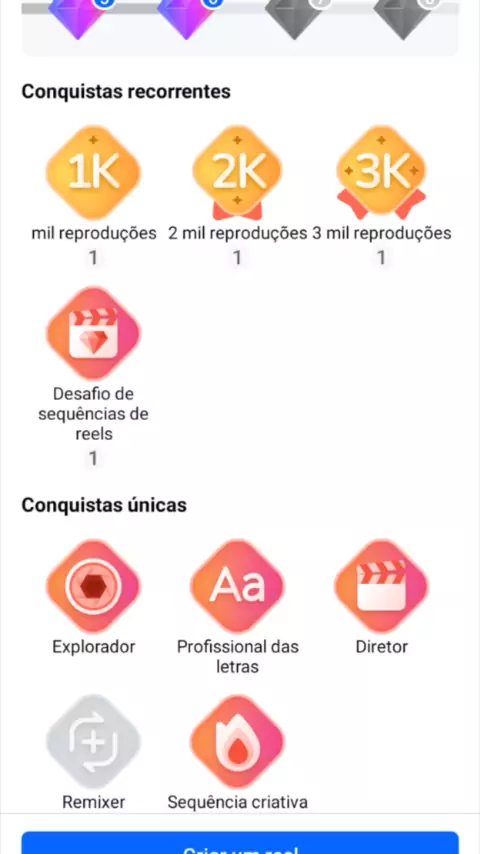Open the 2 mil reproduções badge
The height and width of the screenshot is (854, 480).
(x=237, y=173)
